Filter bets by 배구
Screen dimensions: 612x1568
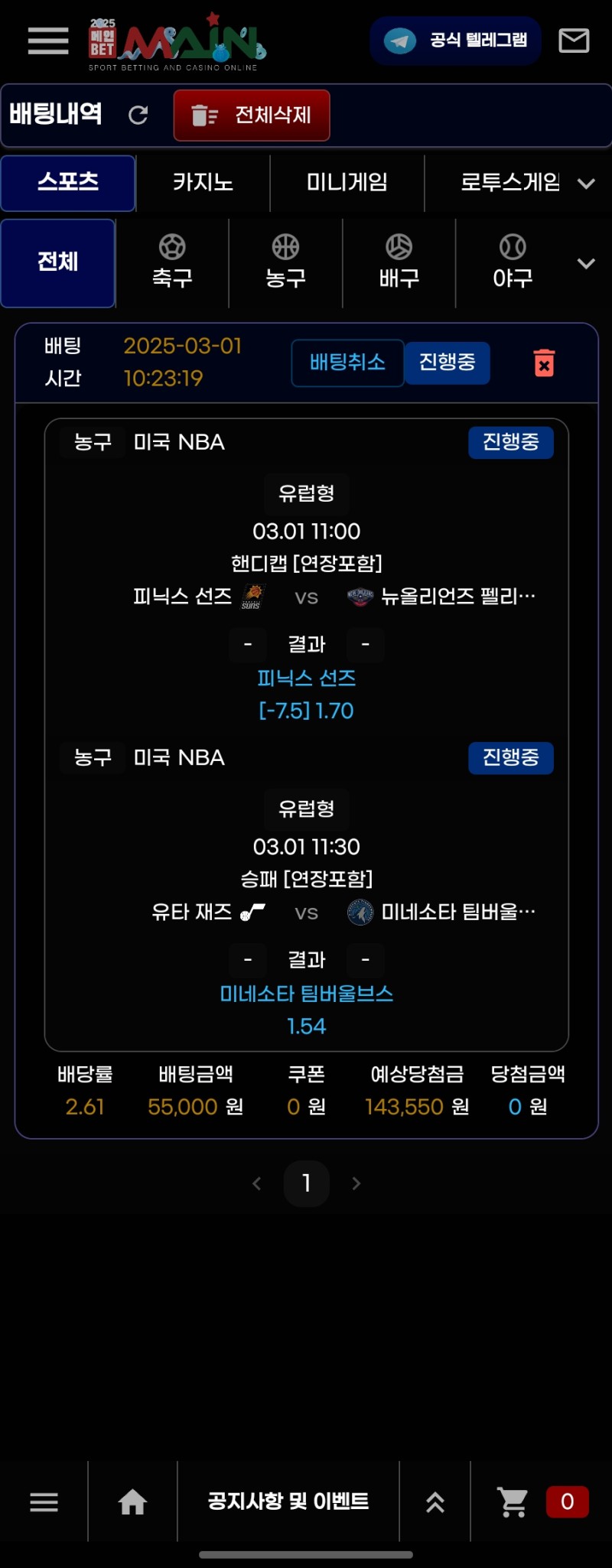[x=399, y=262]
